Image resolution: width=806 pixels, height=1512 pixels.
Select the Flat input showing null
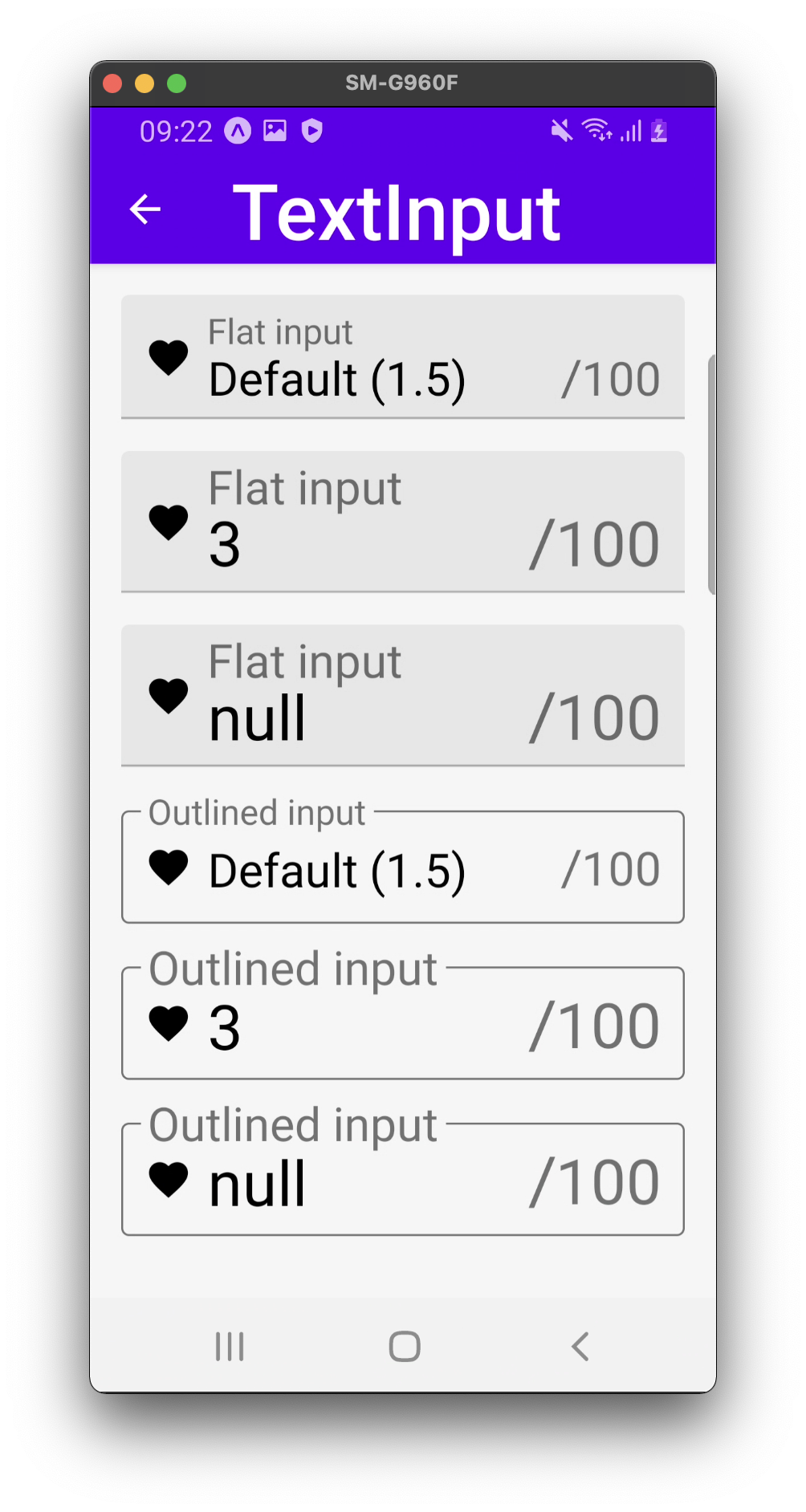[403, 696]
